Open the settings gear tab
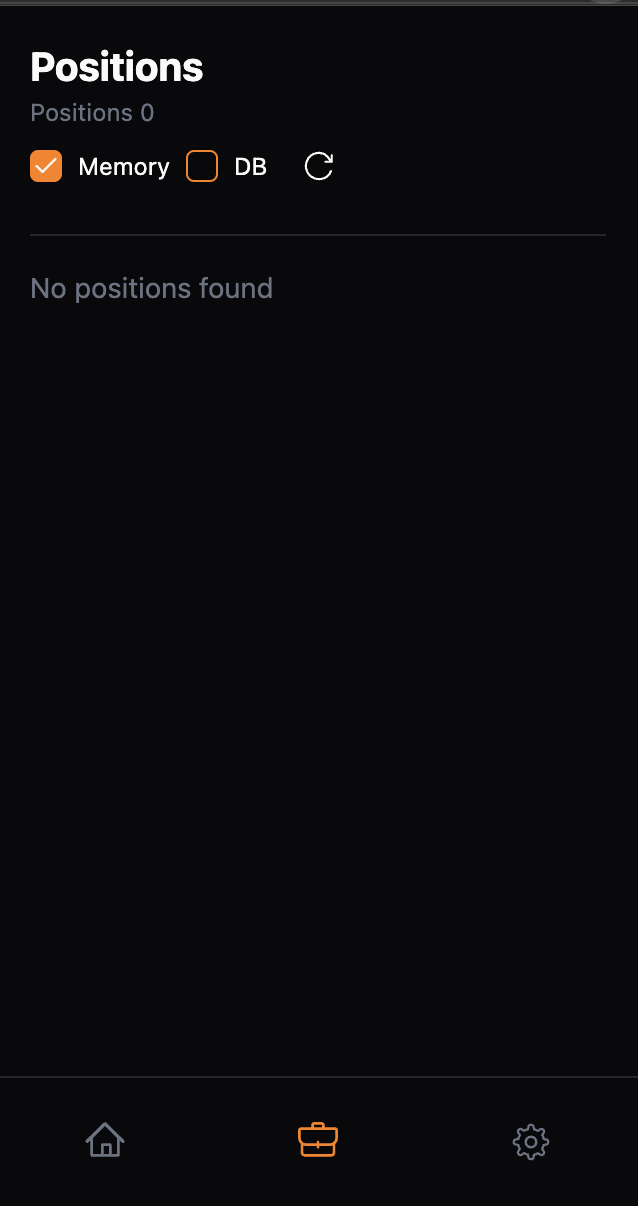 tap(531, 1141)
